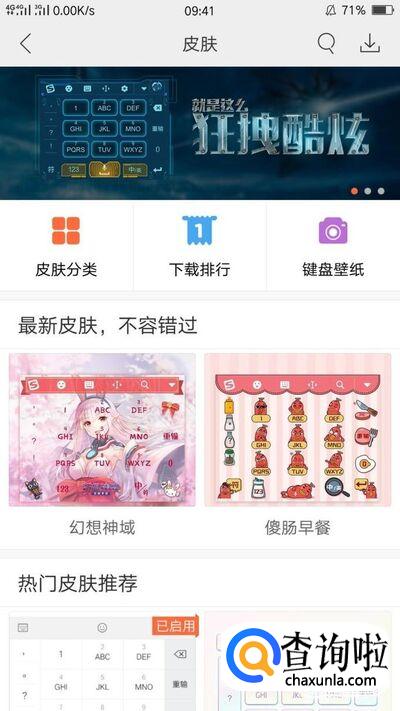Open 下载排行 download rankings
This screenshot has width=400, height=711.
[200, 247]
